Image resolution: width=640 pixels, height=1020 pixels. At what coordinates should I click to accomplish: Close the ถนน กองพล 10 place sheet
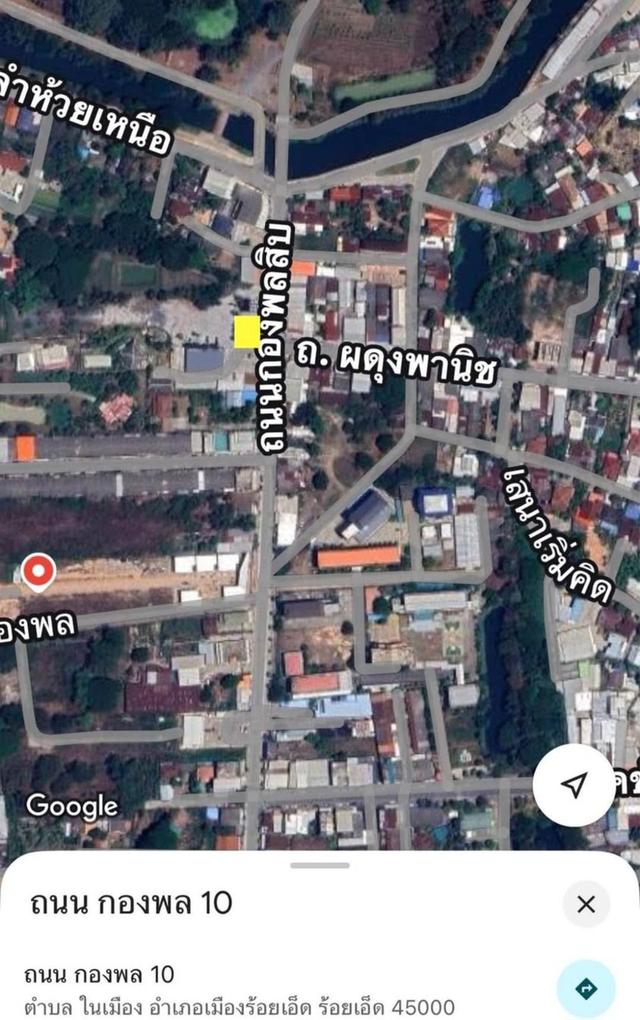pyautogui.click(x=586, y=905)
